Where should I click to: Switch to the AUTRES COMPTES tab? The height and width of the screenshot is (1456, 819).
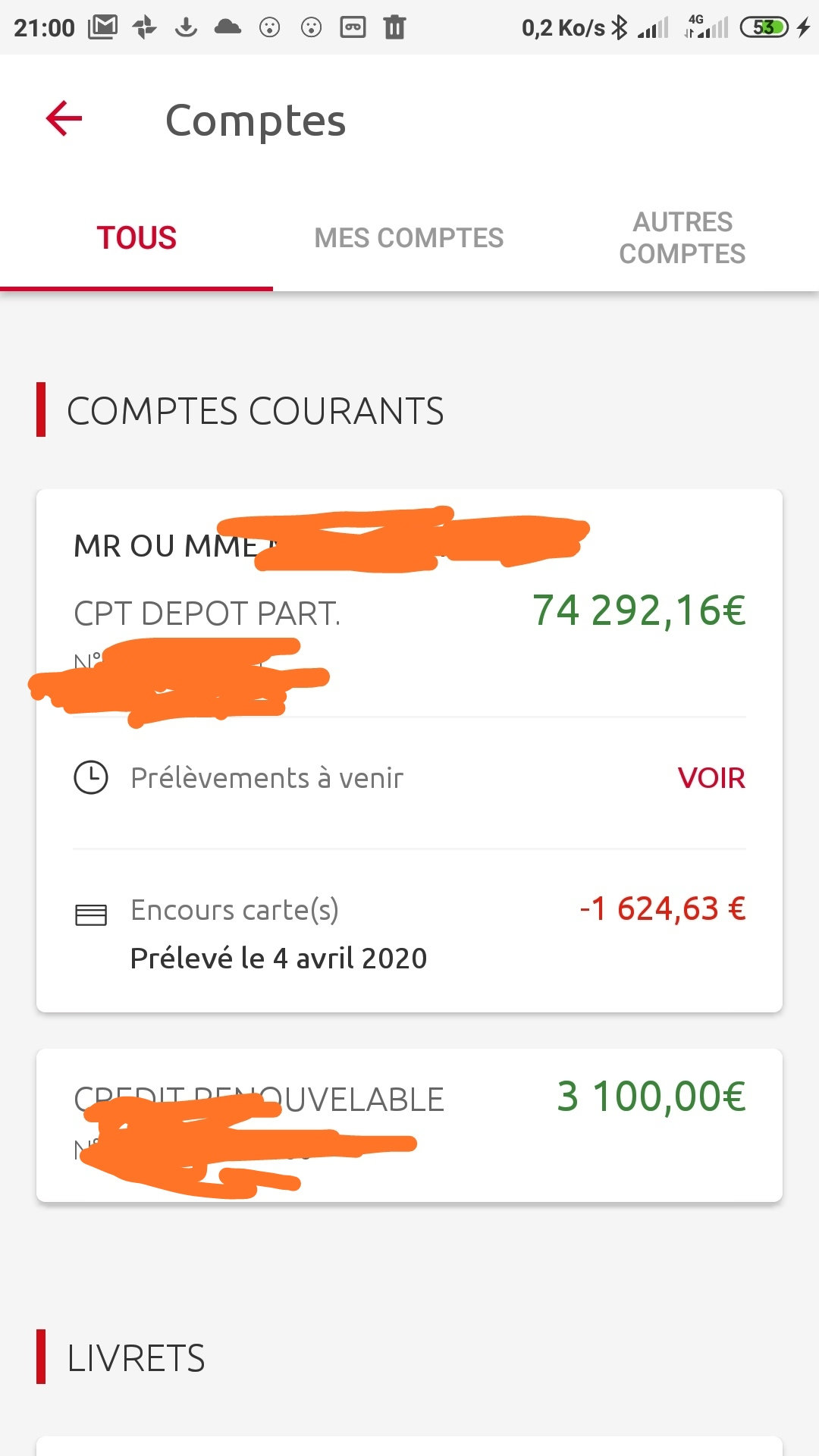[x=682, y=238]
